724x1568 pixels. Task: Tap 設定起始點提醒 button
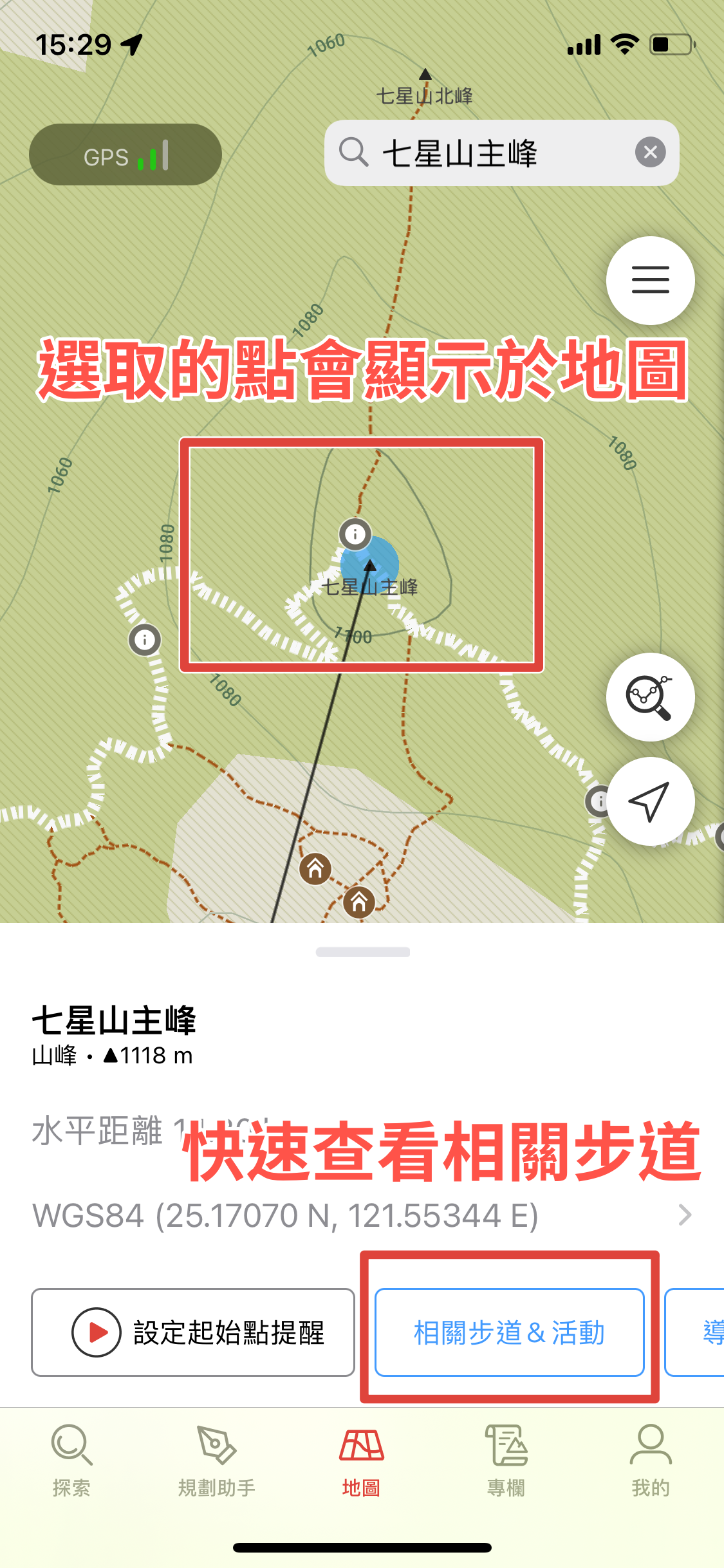pyautogui.click(x=193, y=1332)
